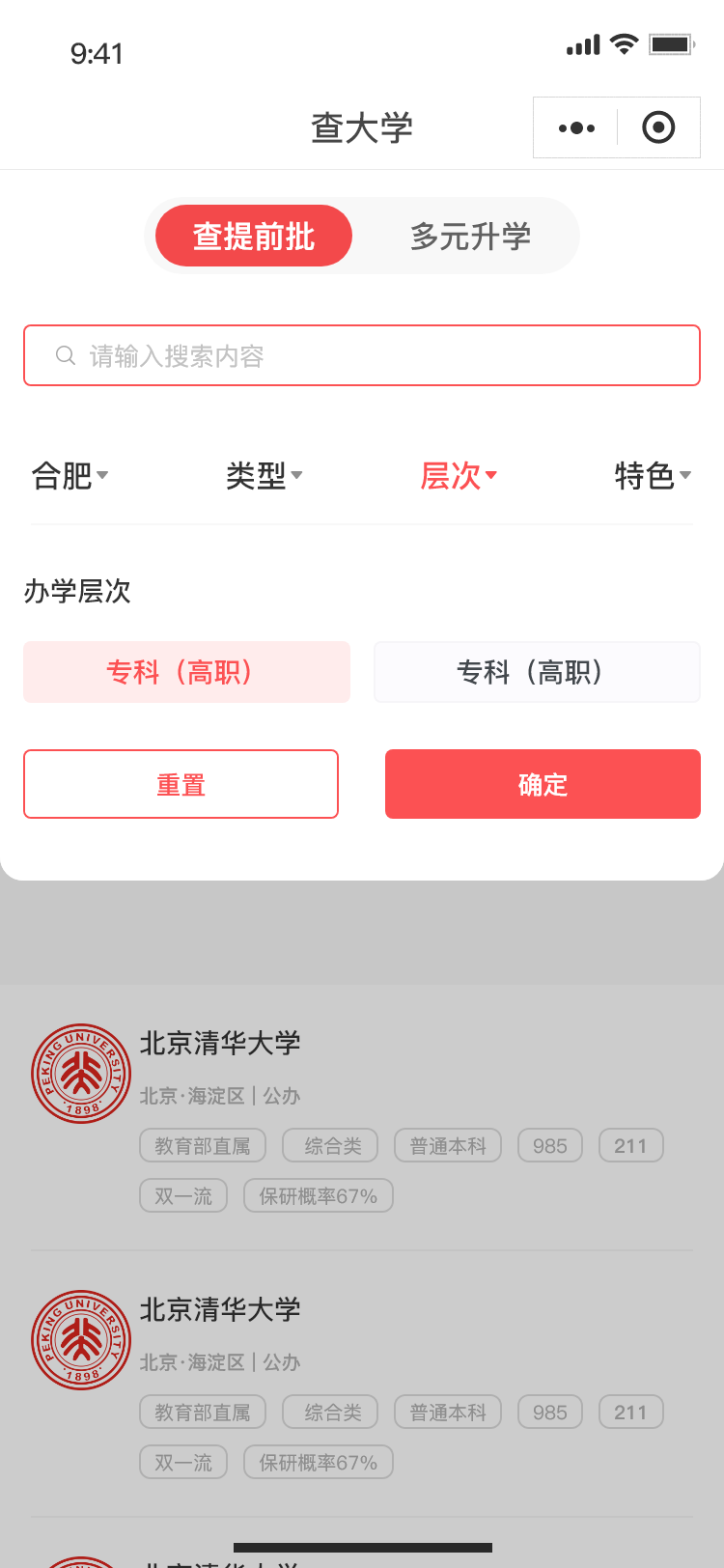
Task: Collapse the 层次 filter dropdown
Action: tap(459, 475)
